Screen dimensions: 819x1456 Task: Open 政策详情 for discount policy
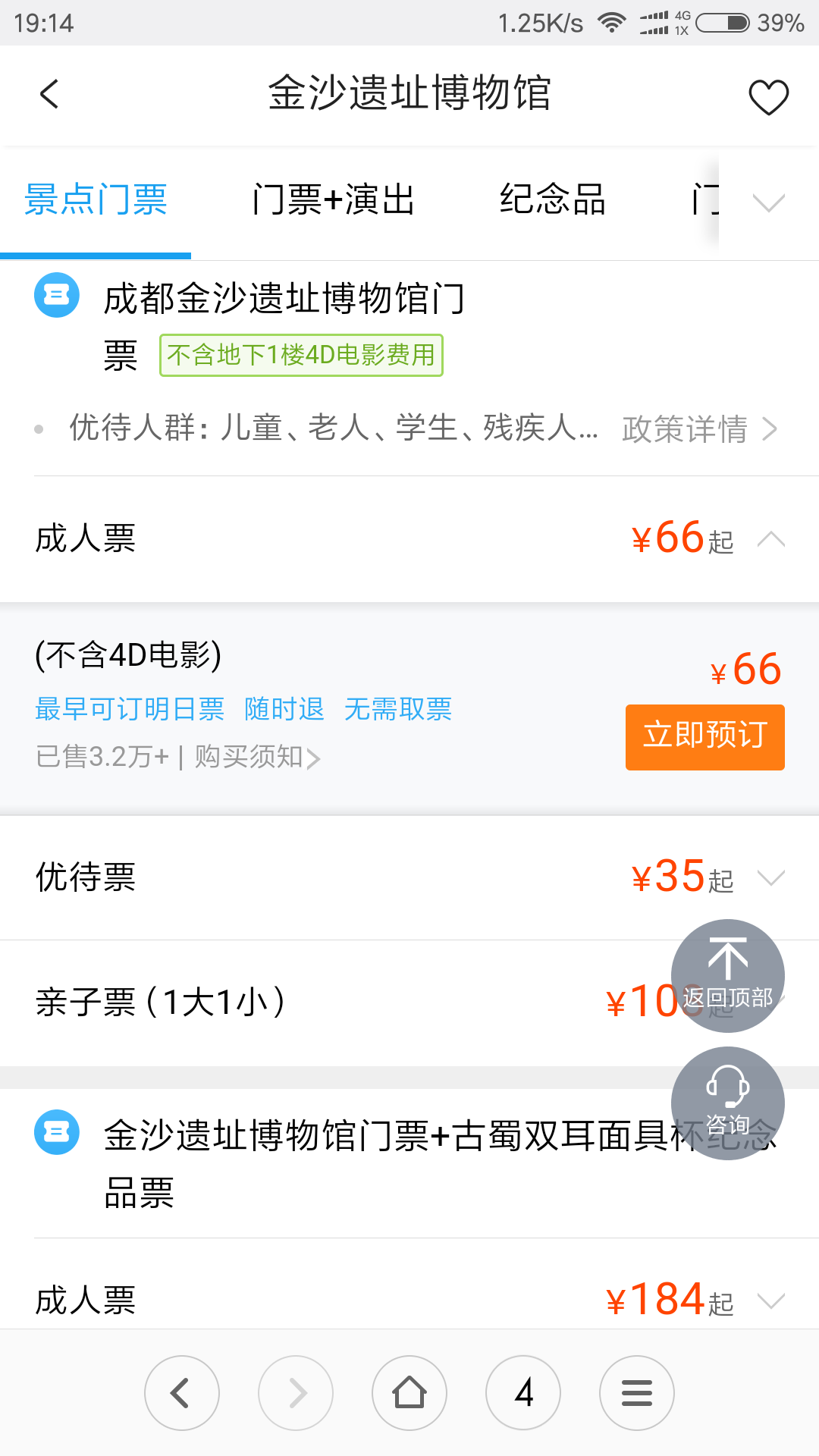[699, 429]
